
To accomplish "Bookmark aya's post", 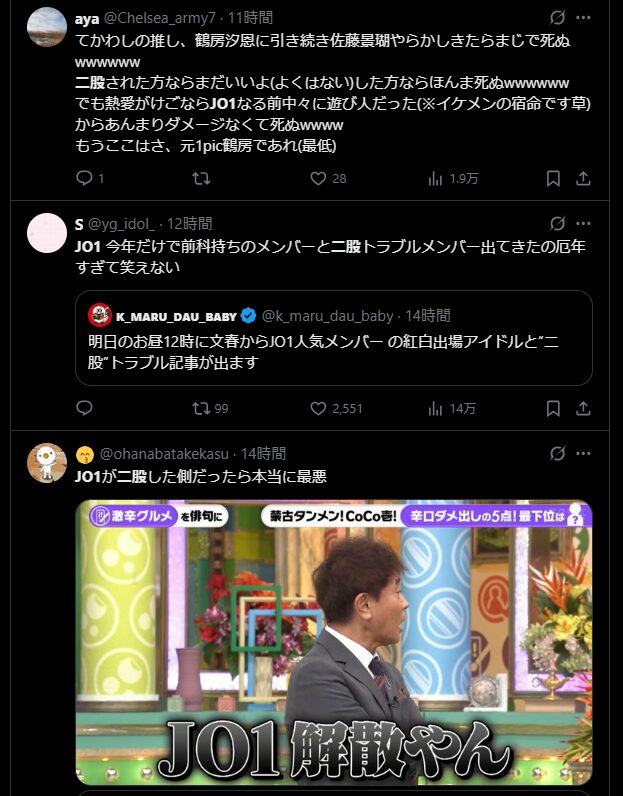I will click(553, 178).
